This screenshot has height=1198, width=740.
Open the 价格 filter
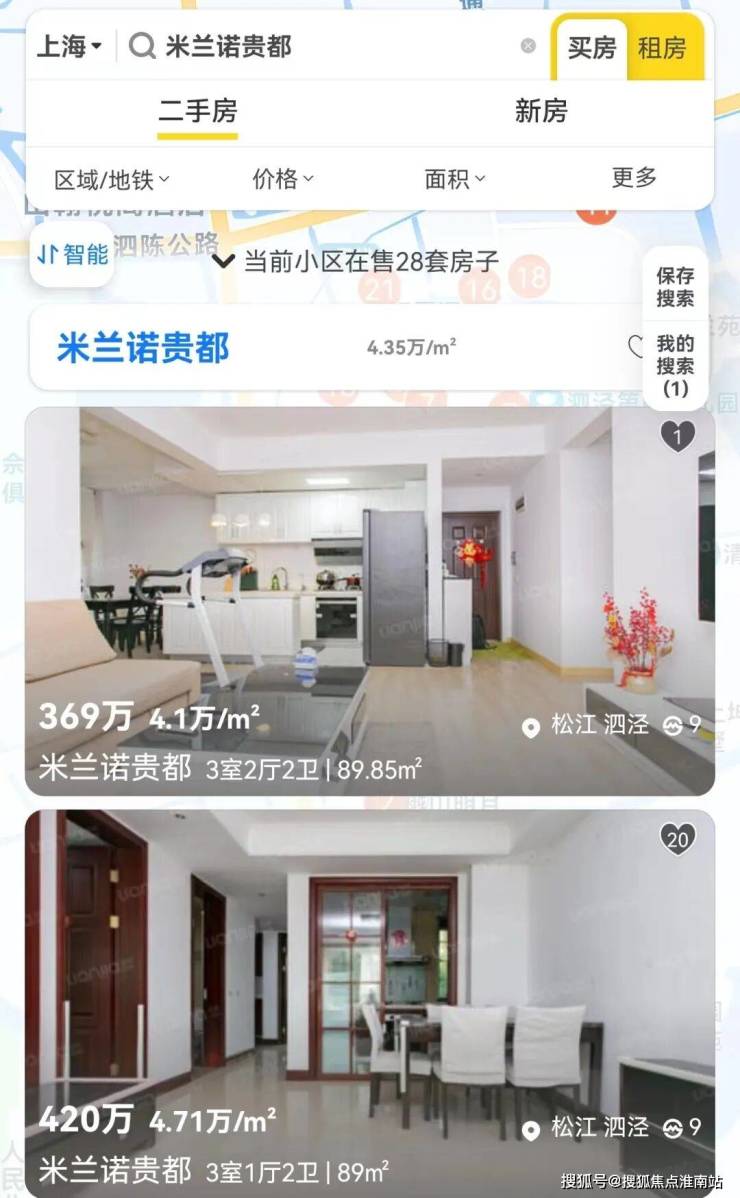[x=282, y=179]
